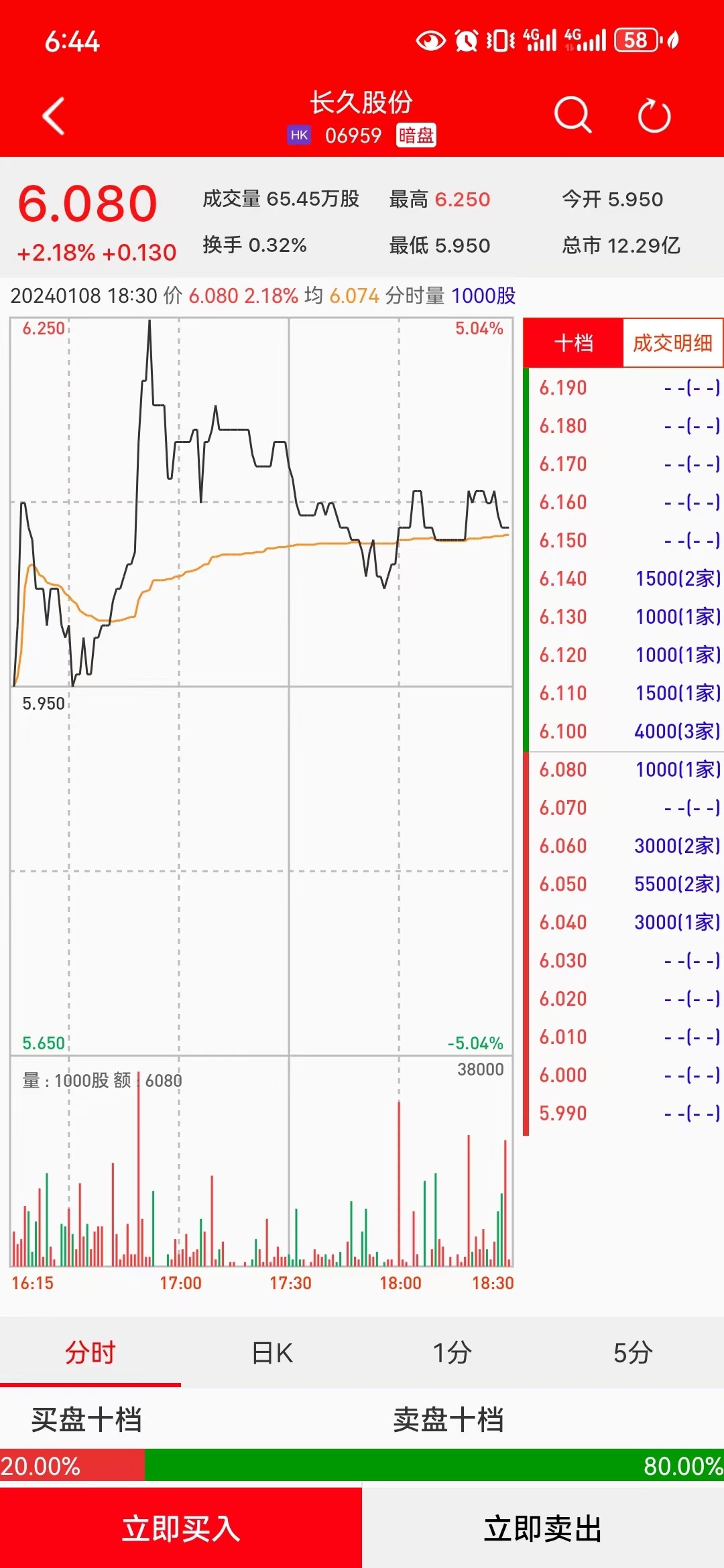Tap 立即卖出 to sell now
The height and width of the screenshot is (1568, 724).
(x=543, y=1529)
